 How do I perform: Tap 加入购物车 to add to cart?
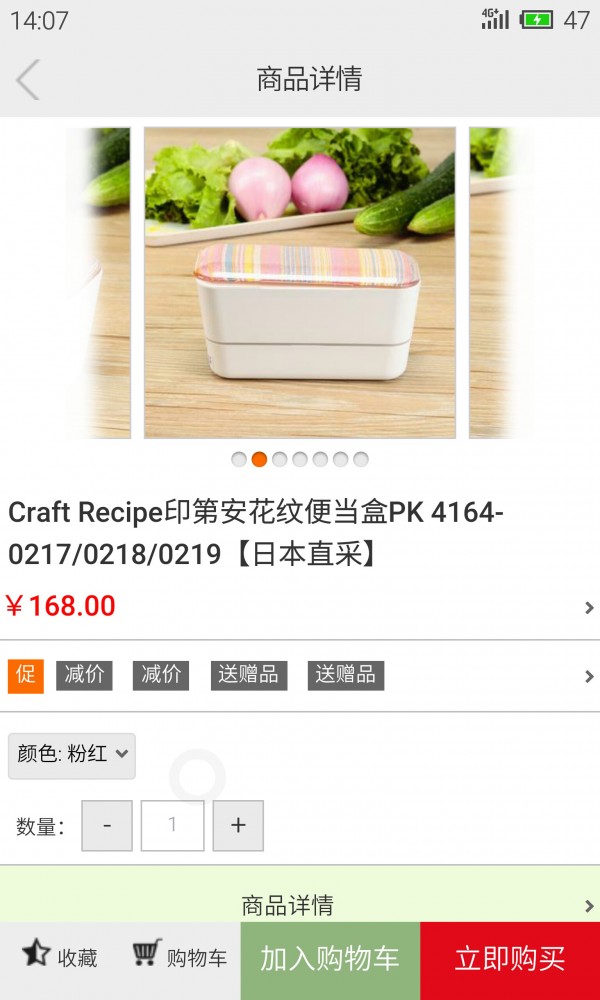330,960
